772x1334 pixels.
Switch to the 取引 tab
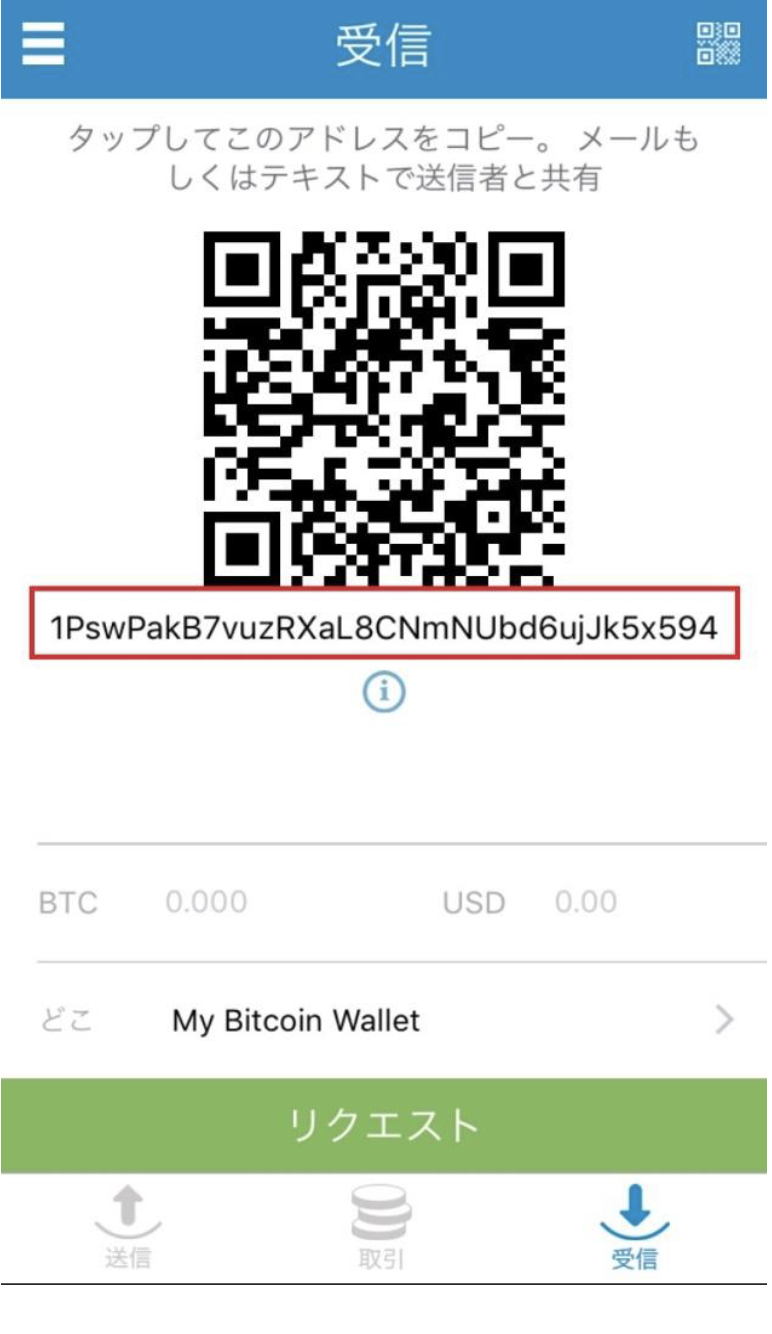coord(381,1227)
